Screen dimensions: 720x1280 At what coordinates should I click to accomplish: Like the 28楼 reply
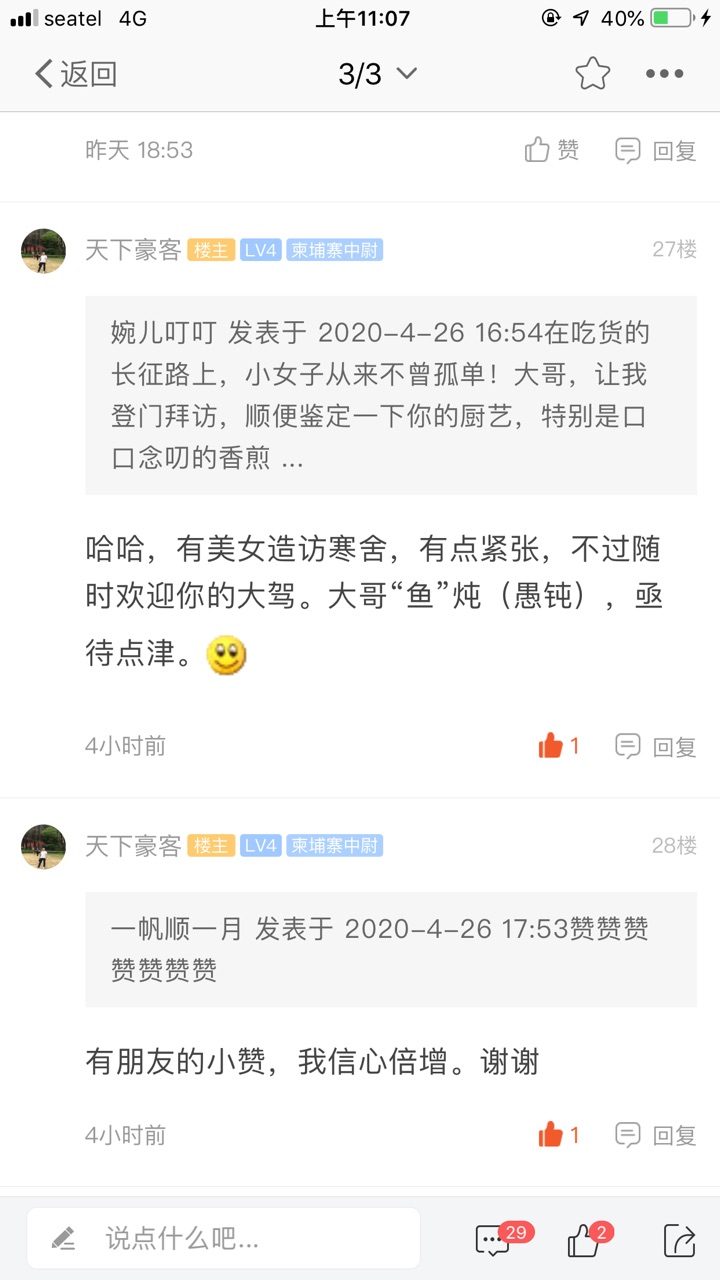(x=558, y=1135)
